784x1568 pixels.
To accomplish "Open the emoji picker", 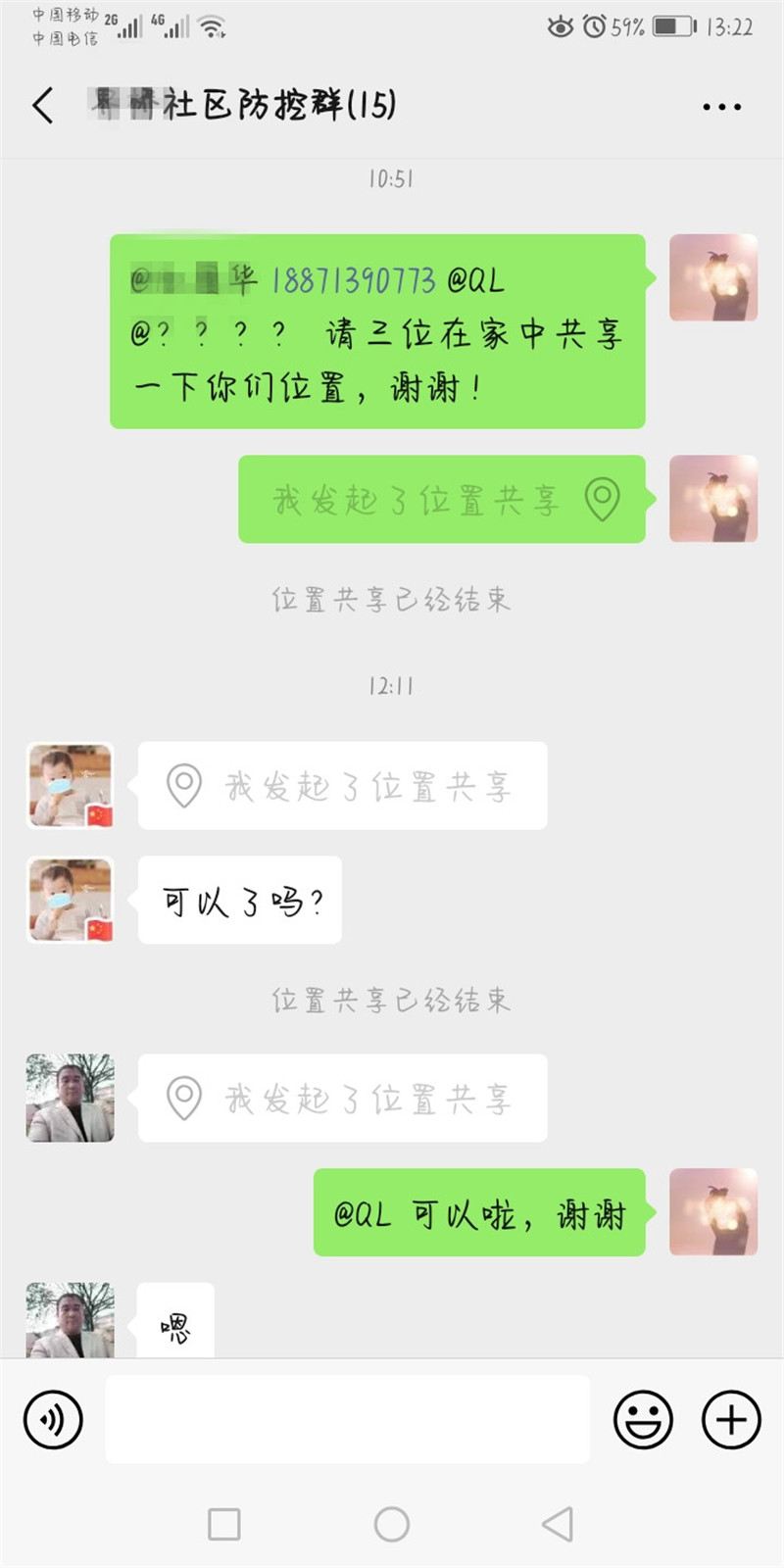I will 643,1419.
